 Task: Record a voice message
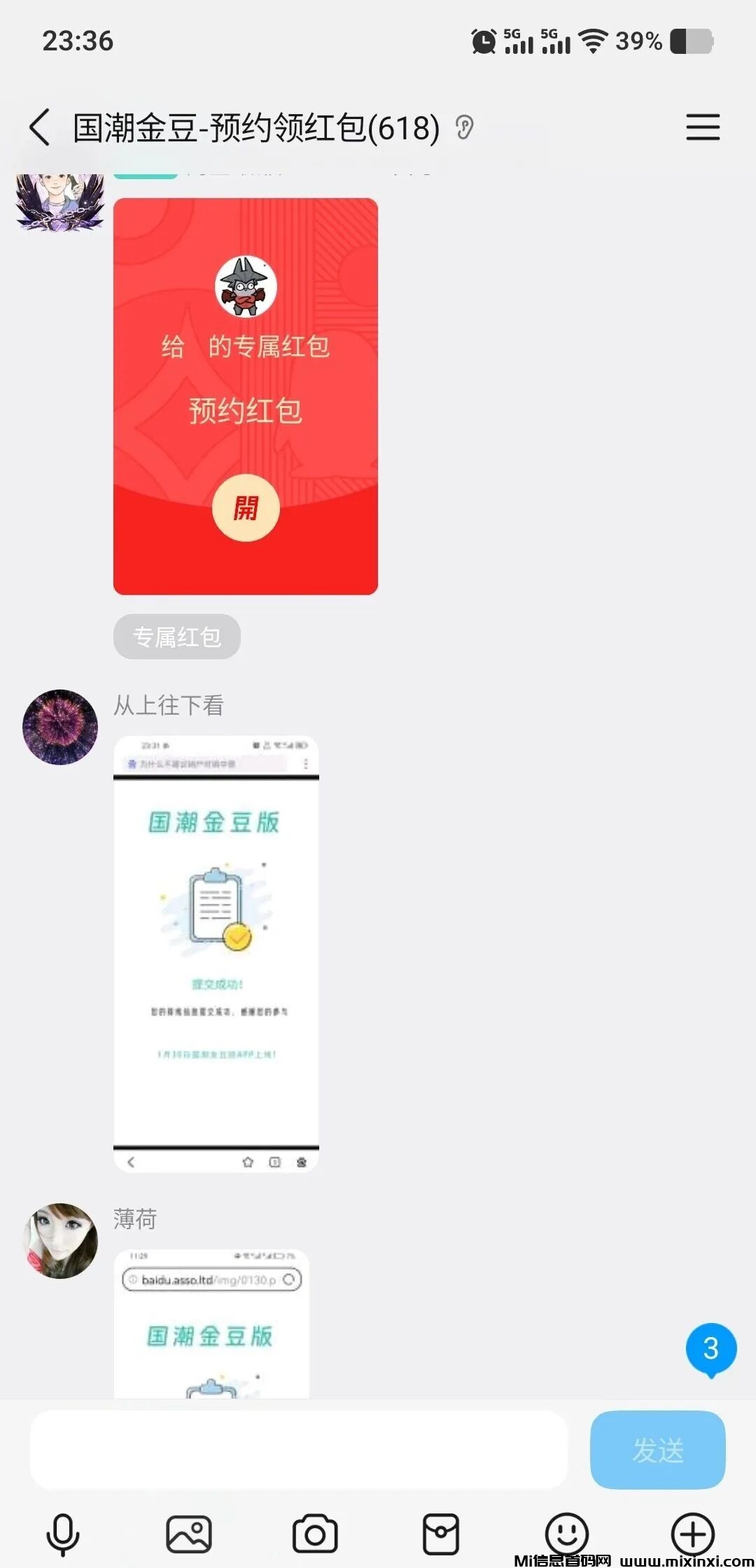[63, 1534]
